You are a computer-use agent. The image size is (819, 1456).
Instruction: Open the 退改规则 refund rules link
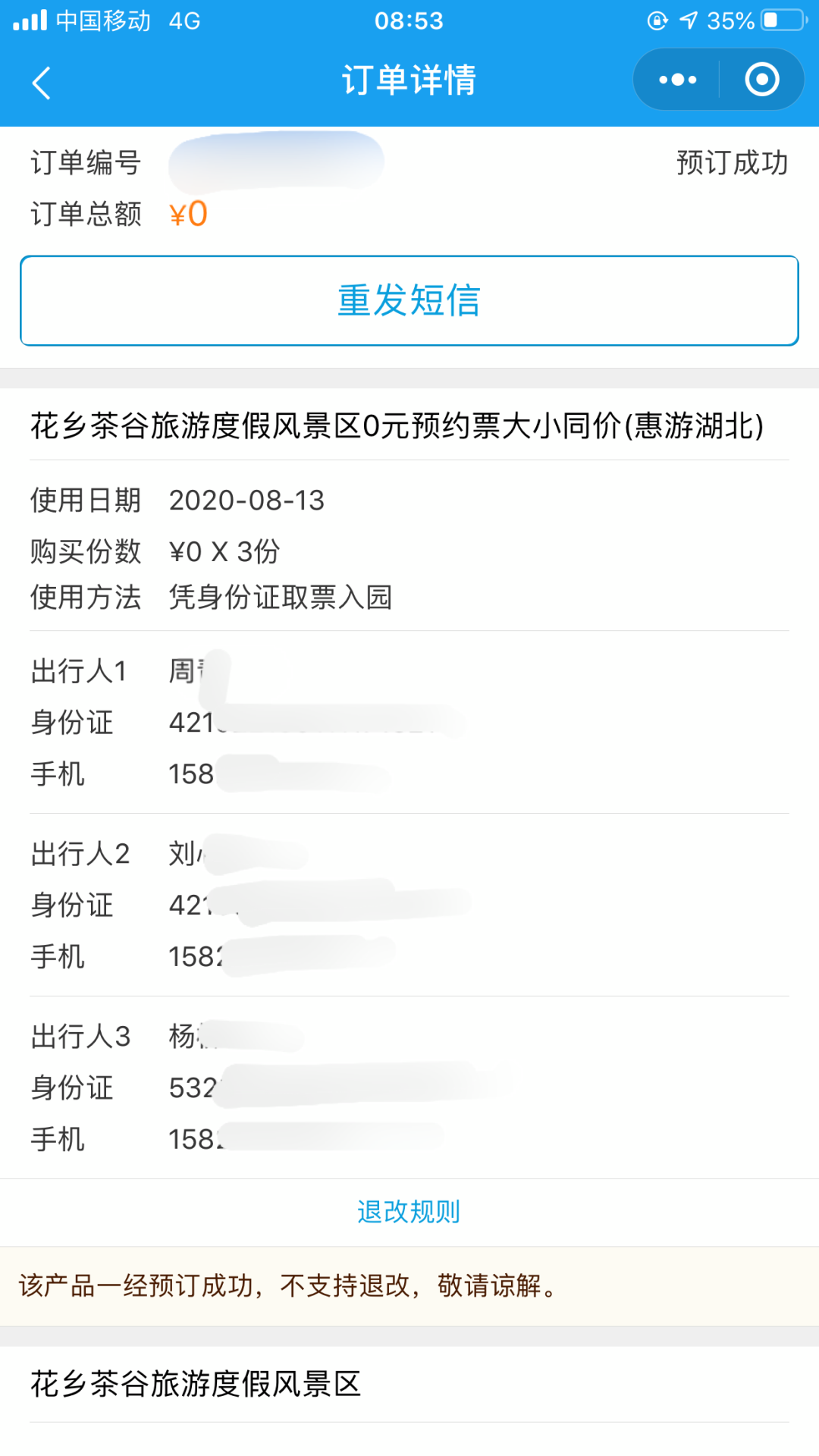(409, 1211)
